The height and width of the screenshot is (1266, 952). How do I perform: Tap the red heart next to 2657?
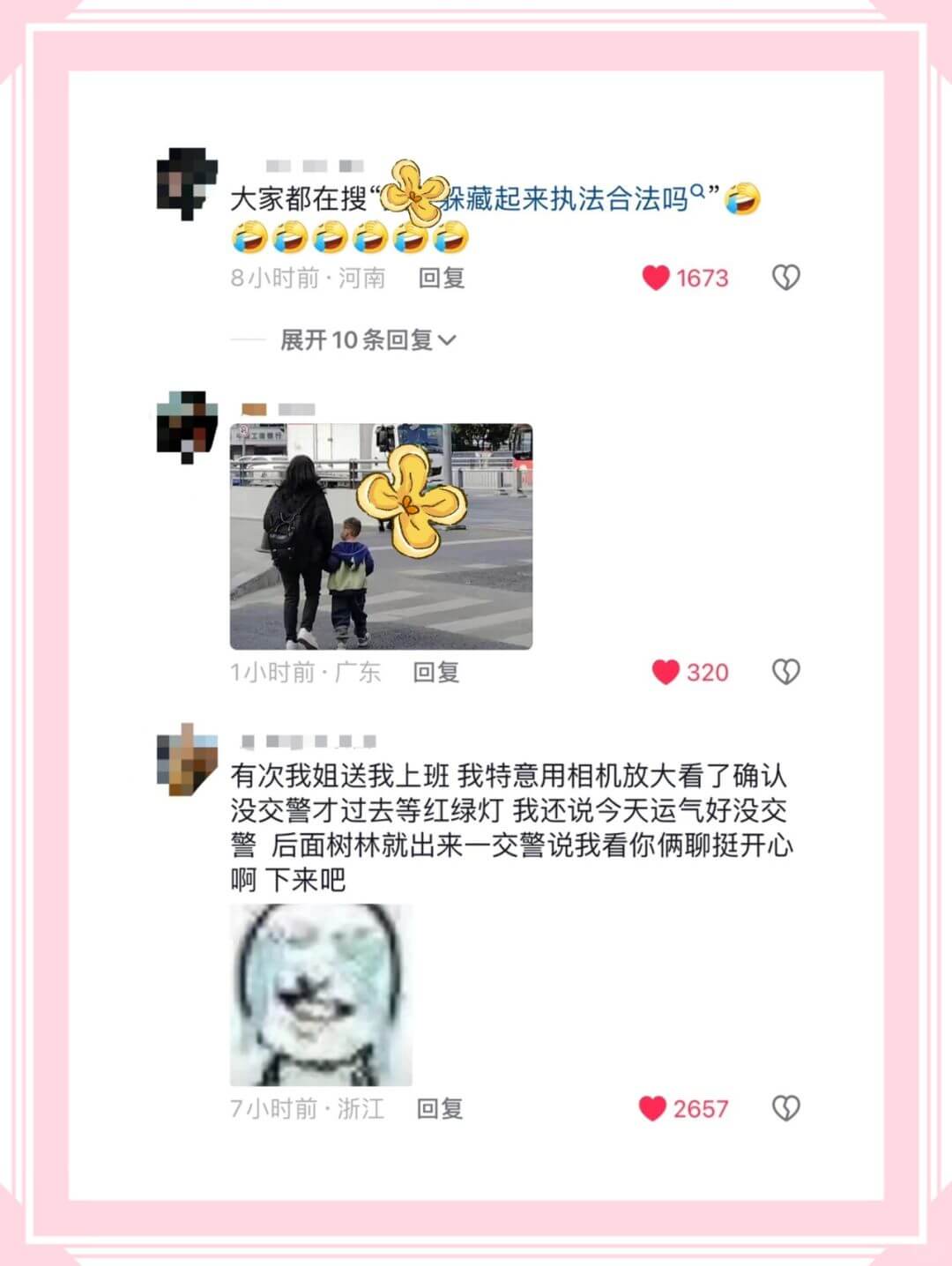(x=651, y=1109)
